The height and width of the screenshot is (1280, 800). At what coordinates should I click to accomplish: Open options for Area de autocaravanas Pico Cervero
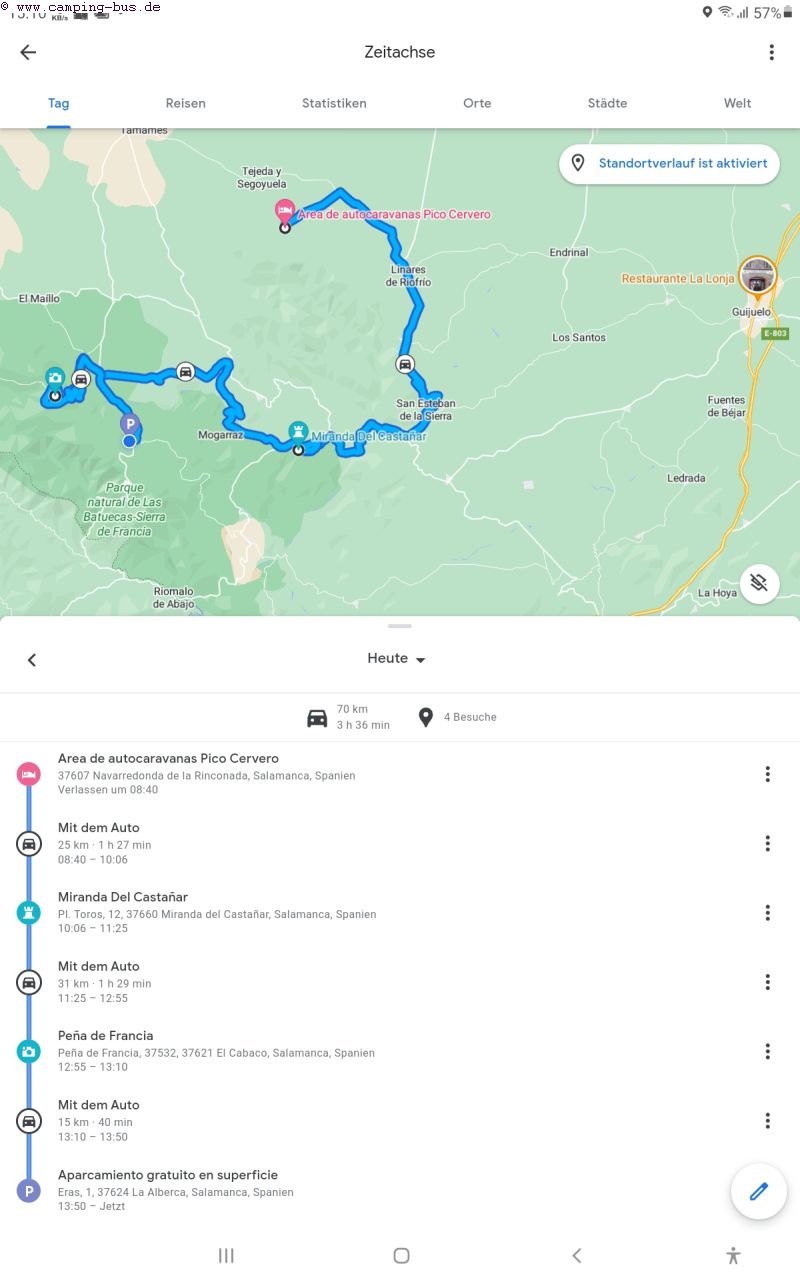pos(767,774)
